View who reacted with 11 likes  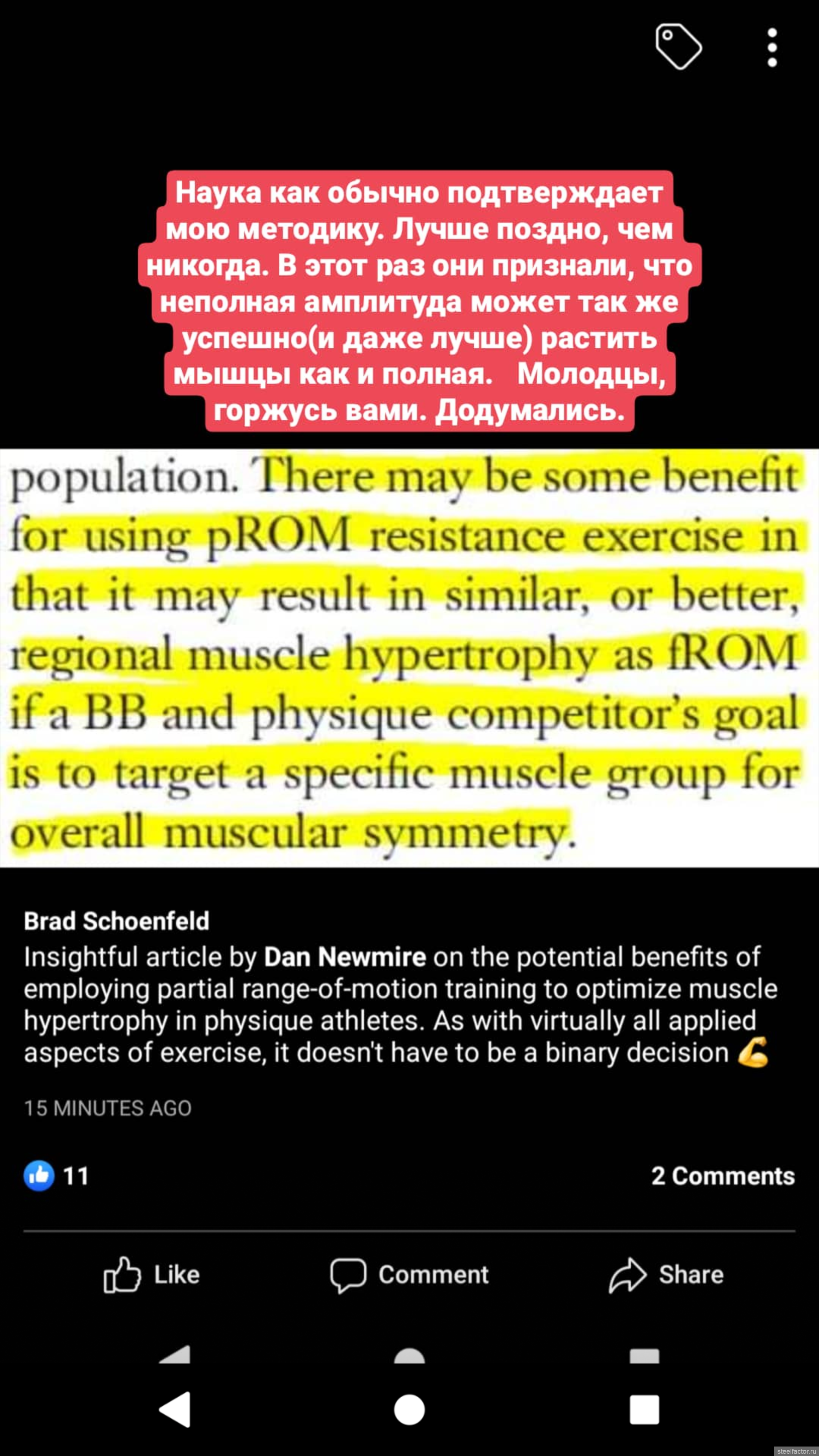pos(56,1176)
